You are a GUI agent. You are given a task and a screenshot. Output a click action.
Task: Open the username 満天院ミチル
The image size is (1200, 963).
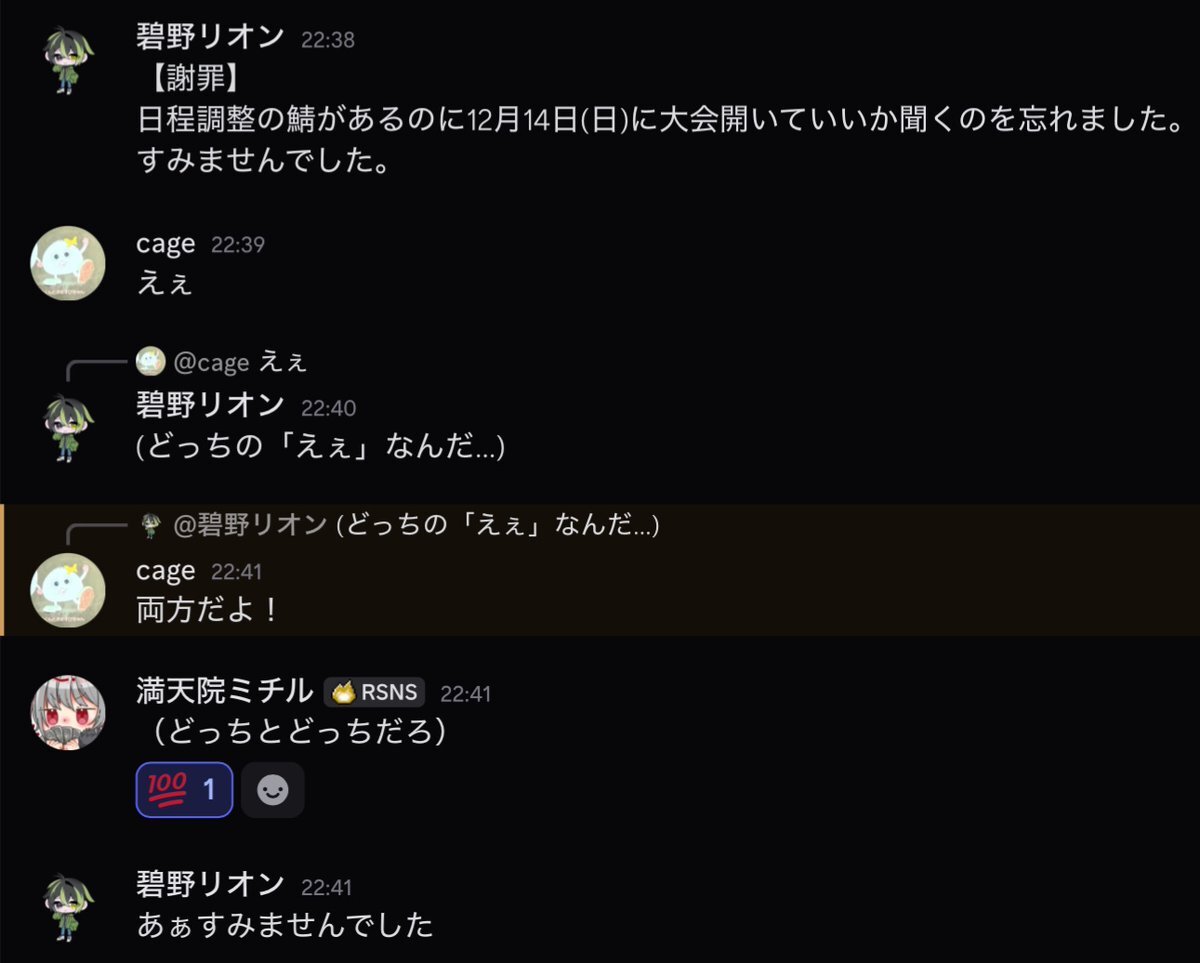pyautogui.click(x=224, y=691)
